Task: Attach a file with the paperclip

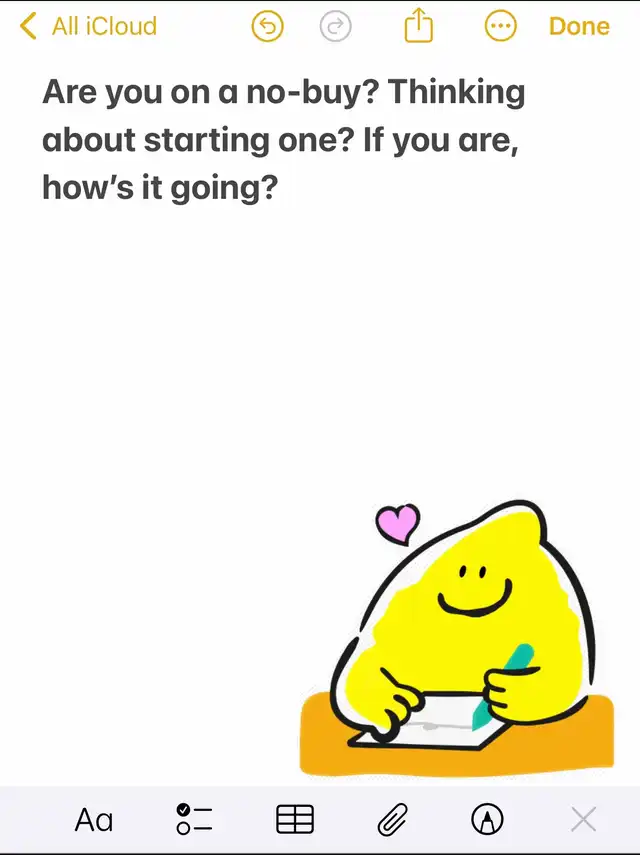Action: pos(390,820)
